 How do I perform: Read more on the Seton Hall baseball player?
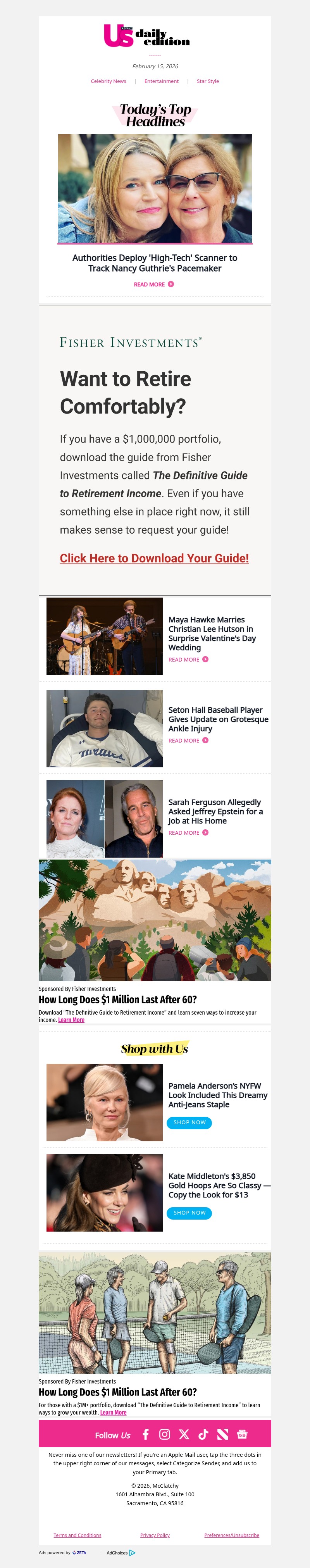click(188, 740)
